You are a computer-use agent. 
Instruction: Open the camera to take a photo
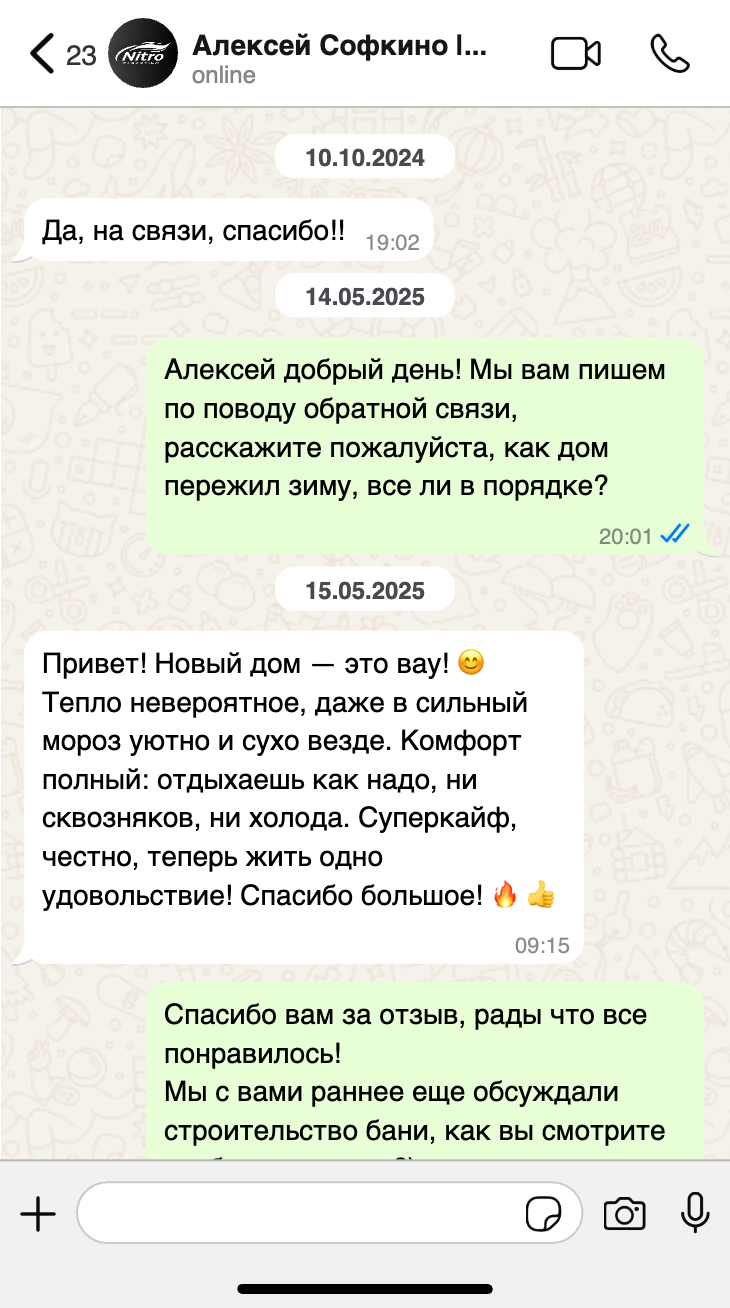tap(624, 1214)
